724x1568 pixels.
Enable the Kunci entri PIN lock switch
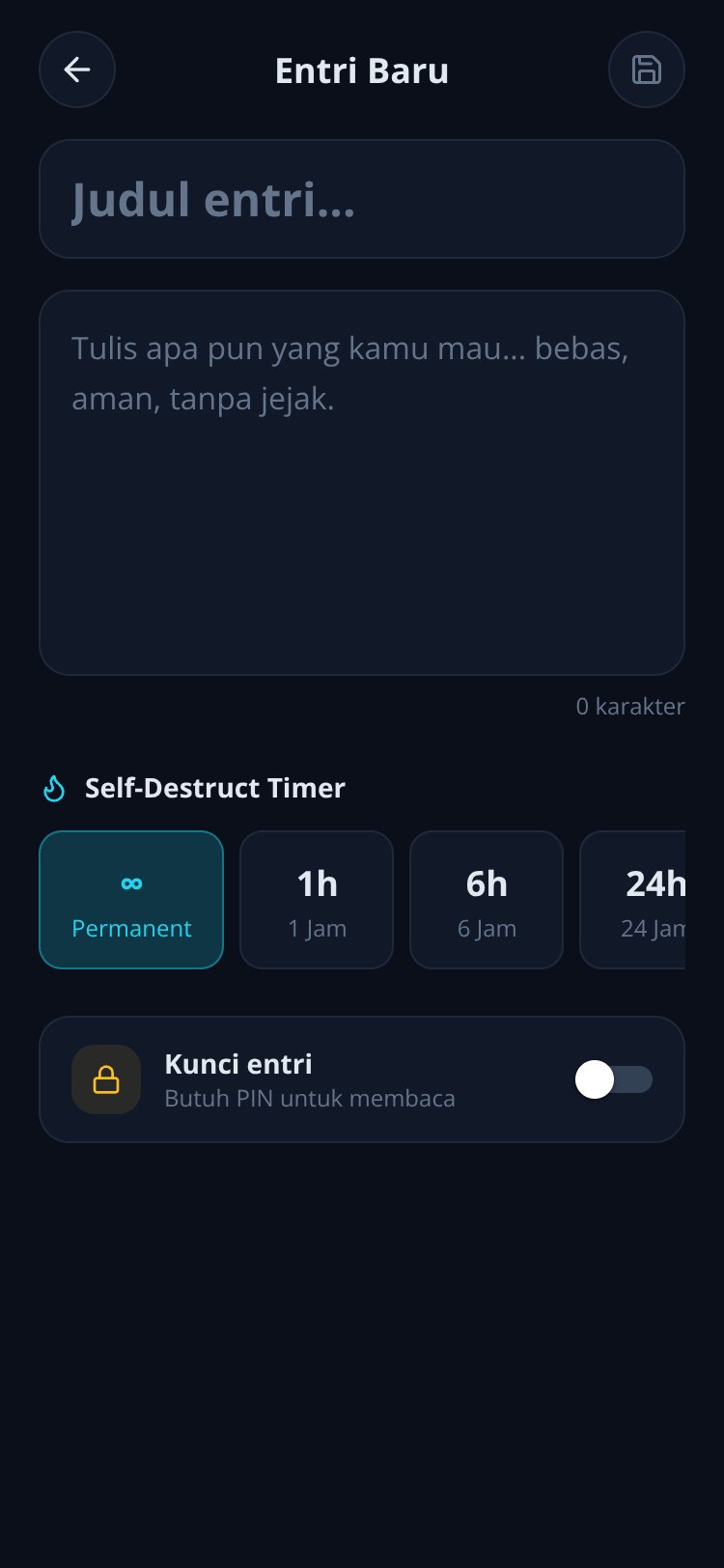614,1079
